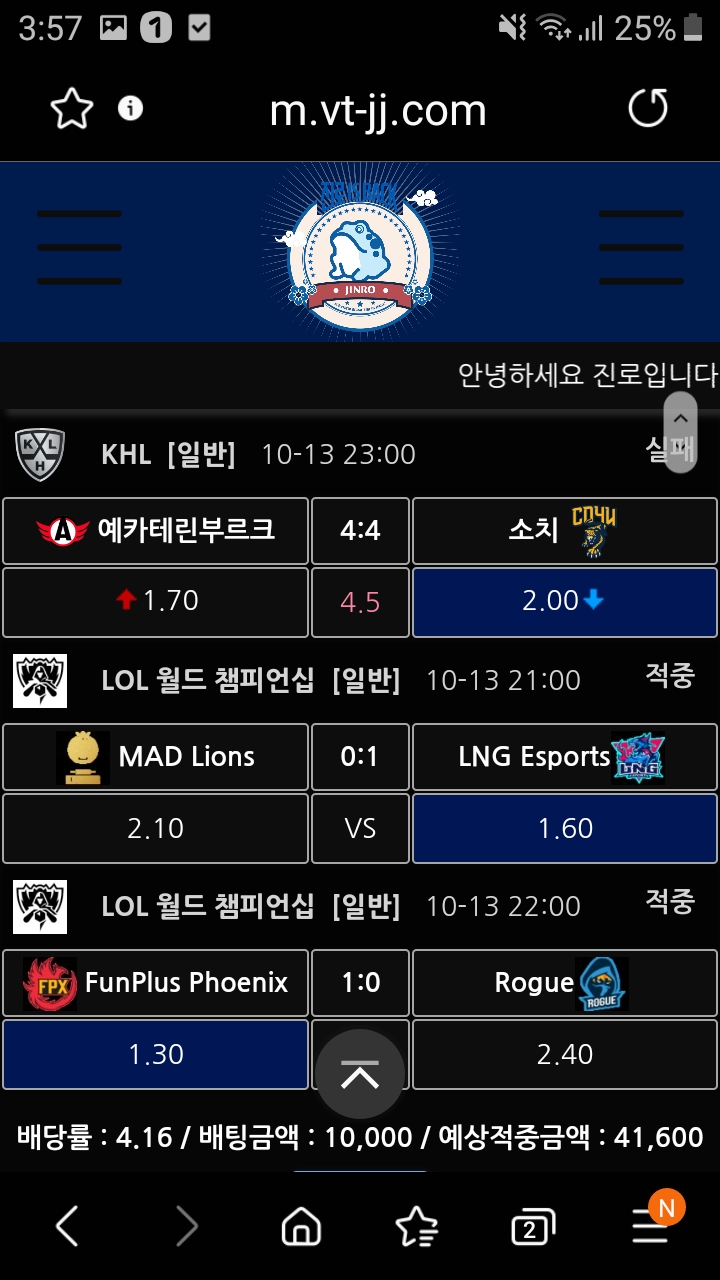Select FunPlus Phoenix odds 1.30
This screenshot has height=1280, width=720.
[x=156, y=1054]
